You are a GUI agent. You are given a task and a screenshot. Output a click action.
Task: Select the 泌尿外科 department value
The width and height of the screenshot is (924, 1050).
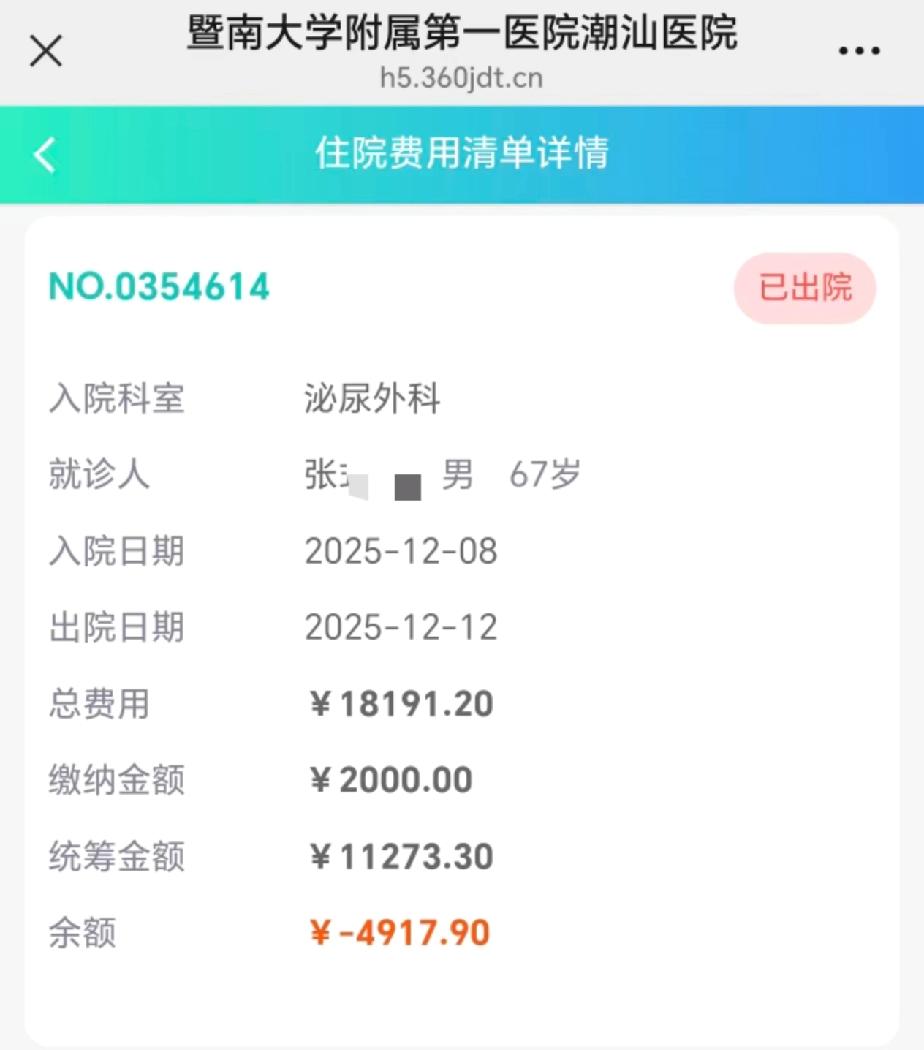pos(373,399)
